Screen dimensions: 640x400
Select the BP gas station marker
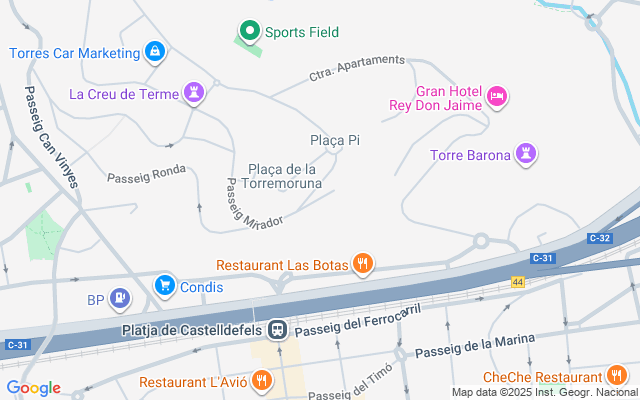[120, 298]
